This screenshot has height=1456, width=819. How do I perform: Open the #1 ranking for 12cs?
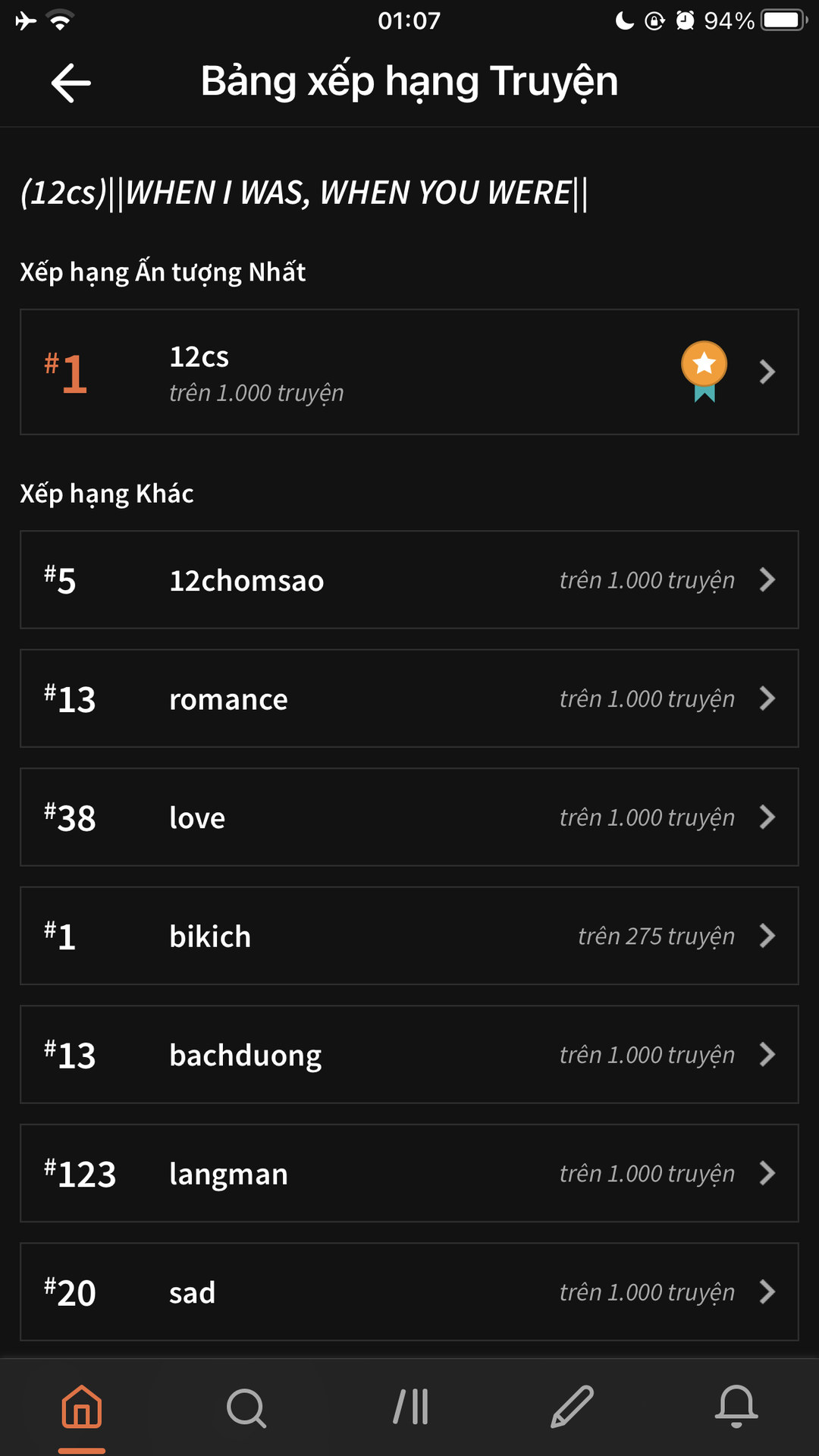409,372
